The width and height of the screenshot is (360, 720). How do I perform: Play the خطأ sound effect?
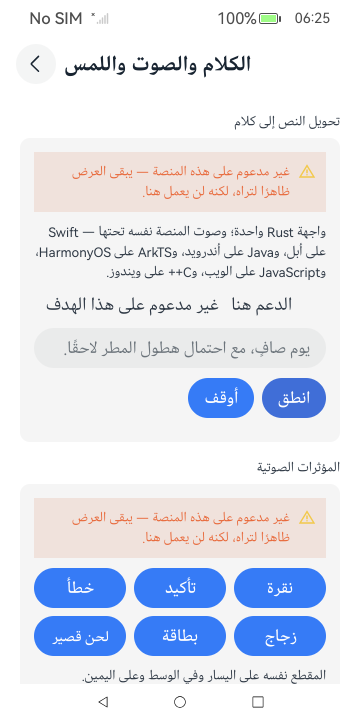80,588
